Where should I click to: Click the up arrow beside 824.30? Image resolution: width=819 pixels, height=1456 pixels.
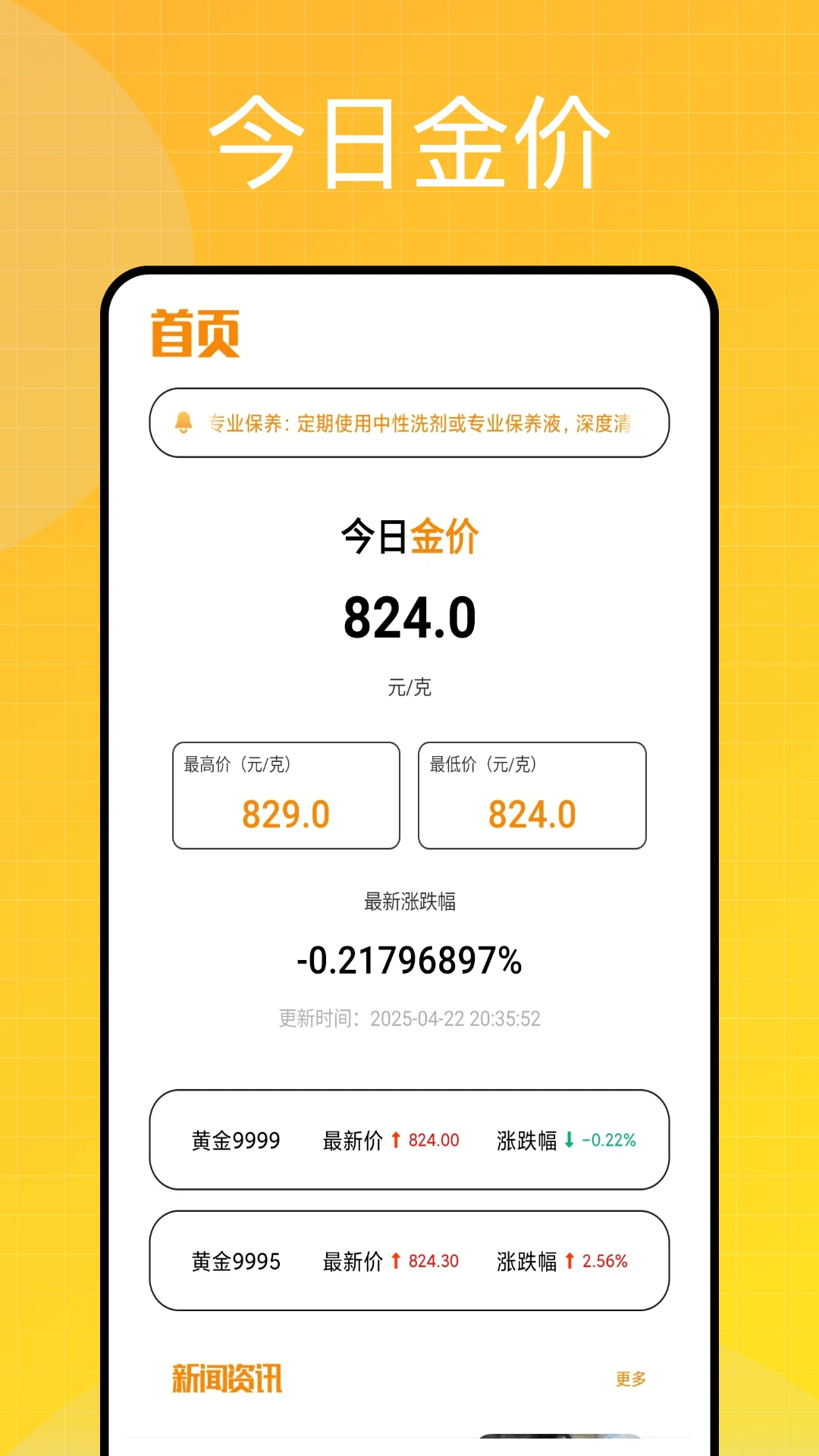tap(396, 1261)
